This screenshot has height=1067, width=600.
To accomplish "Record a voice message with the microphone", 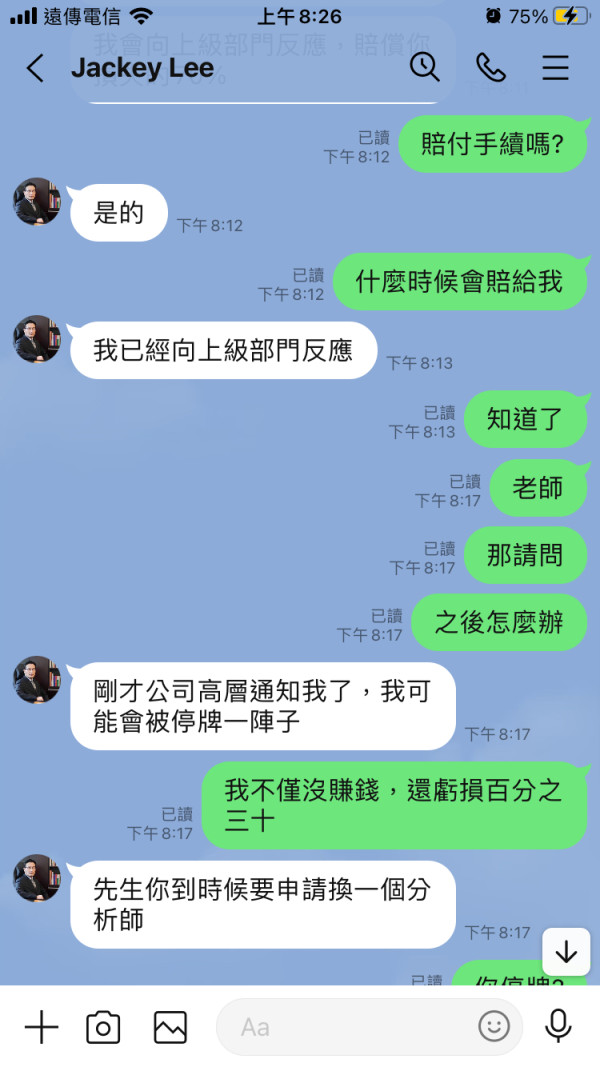I will pyautogui.click(x=558, y=1026).
